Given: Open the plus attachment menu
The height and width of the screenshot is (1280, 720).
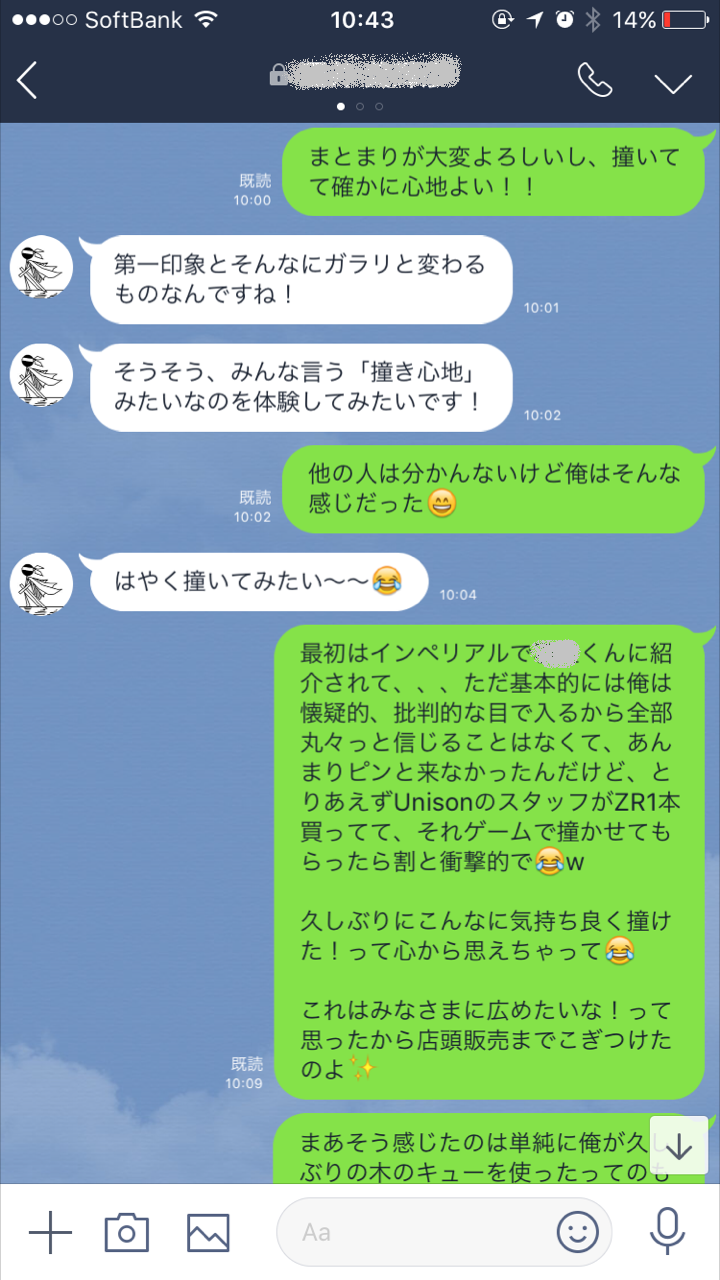Looking at the screenshot, I should pyautogui.click(x=50, y=1232).
